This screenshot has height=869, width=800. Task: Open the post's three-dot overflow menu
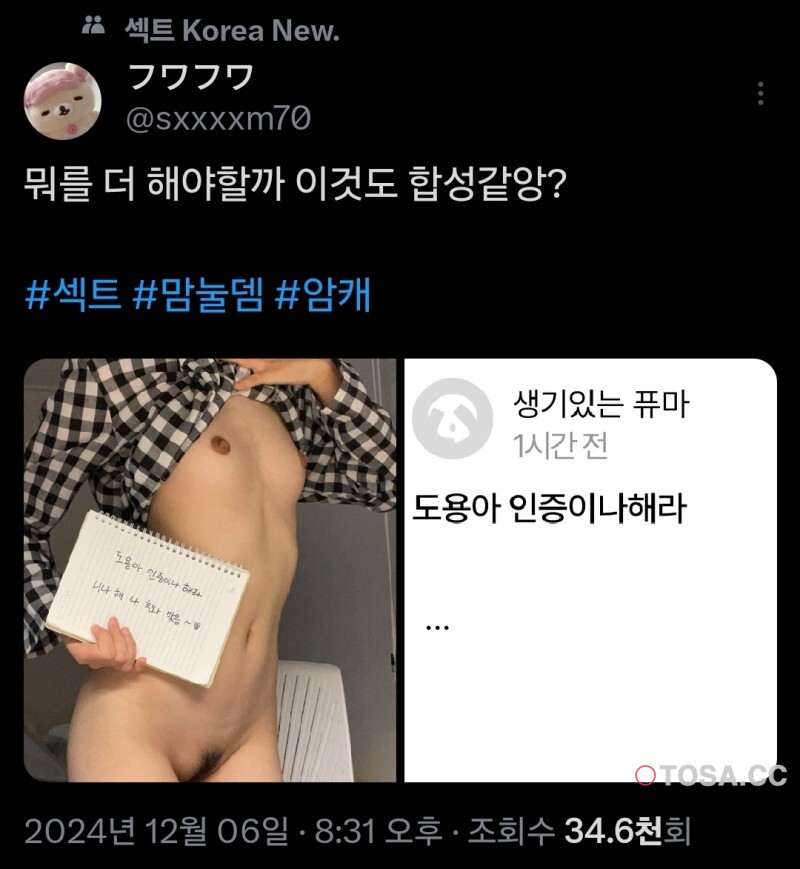coord(761,94)
